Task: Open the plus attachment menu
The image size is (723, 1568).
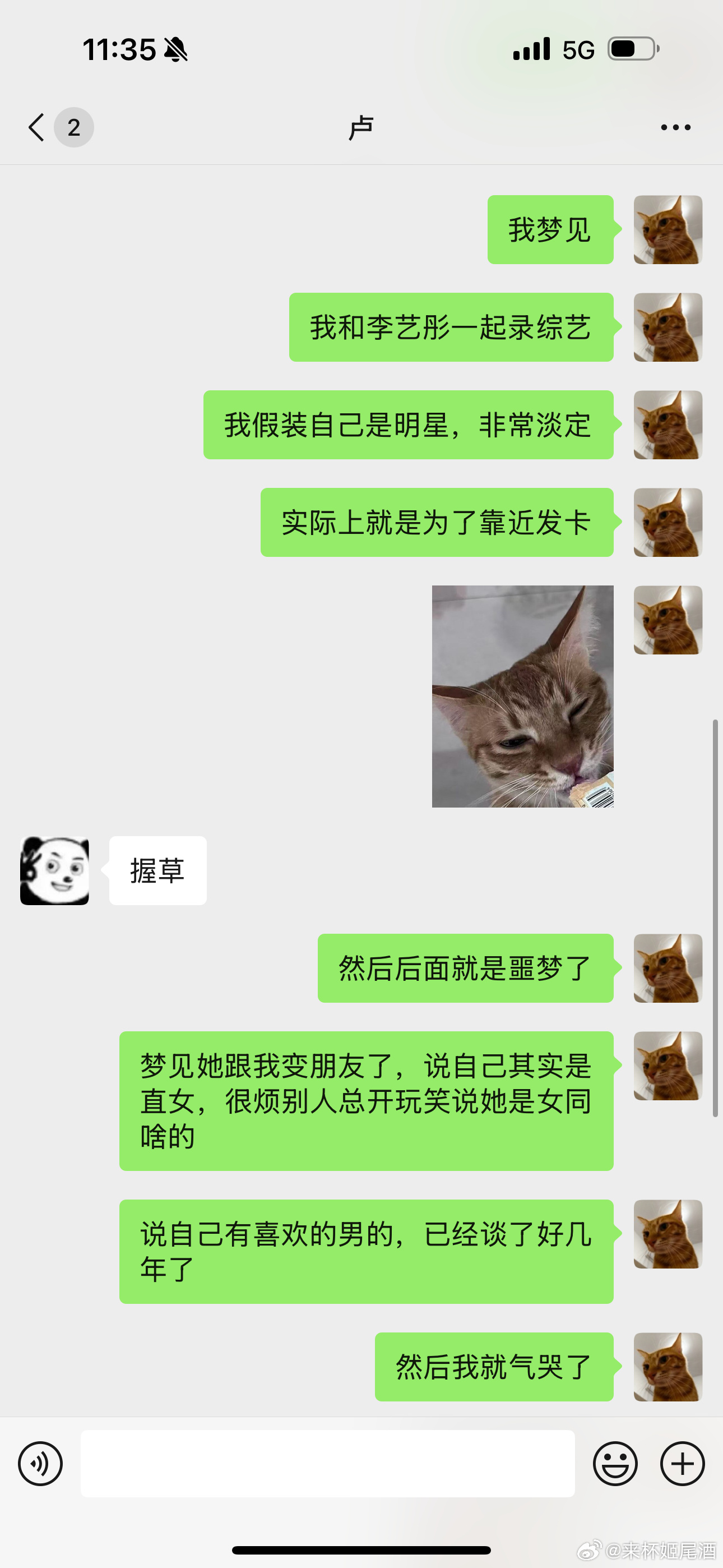Action: tap(682, 1464)
